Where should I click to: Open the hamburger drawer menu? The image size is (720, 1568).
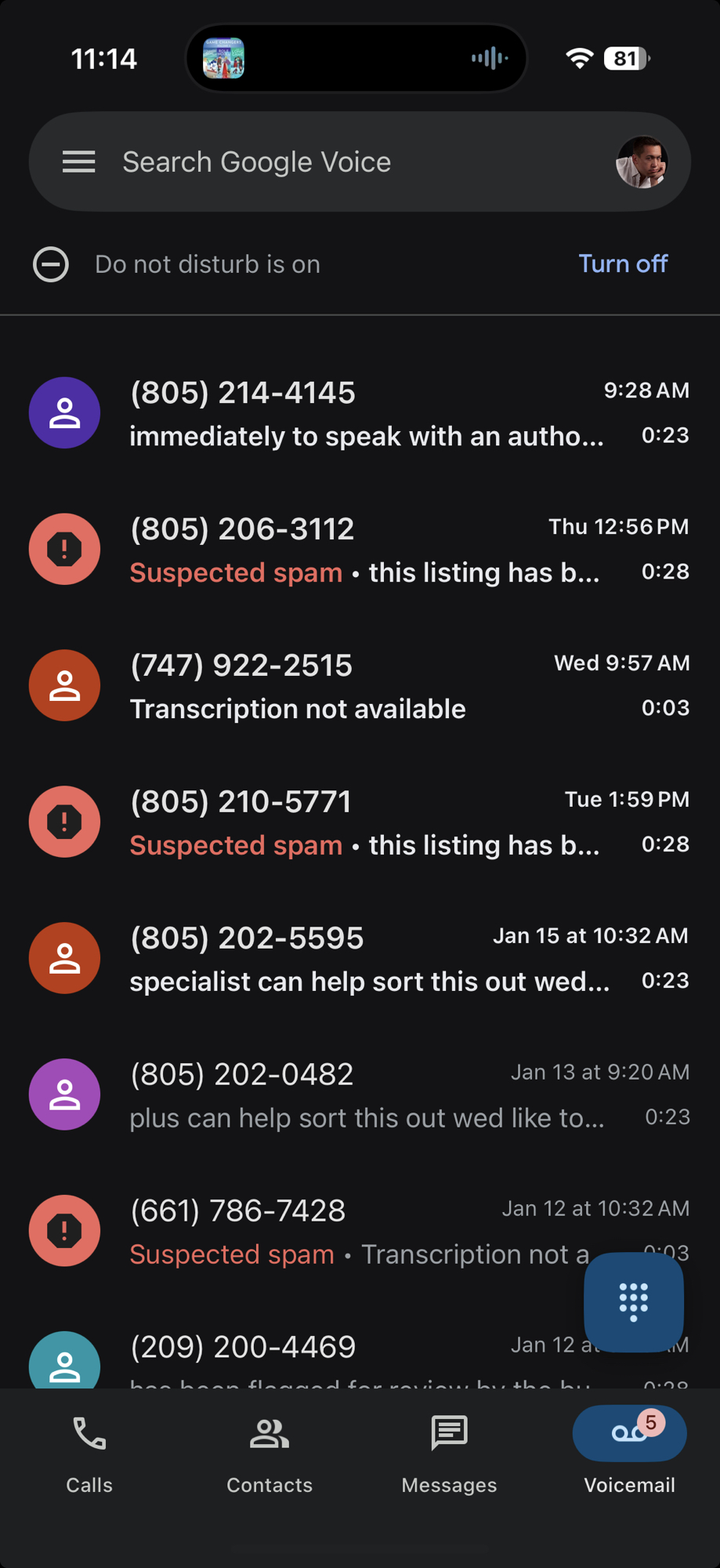click(x=78, y=162)
